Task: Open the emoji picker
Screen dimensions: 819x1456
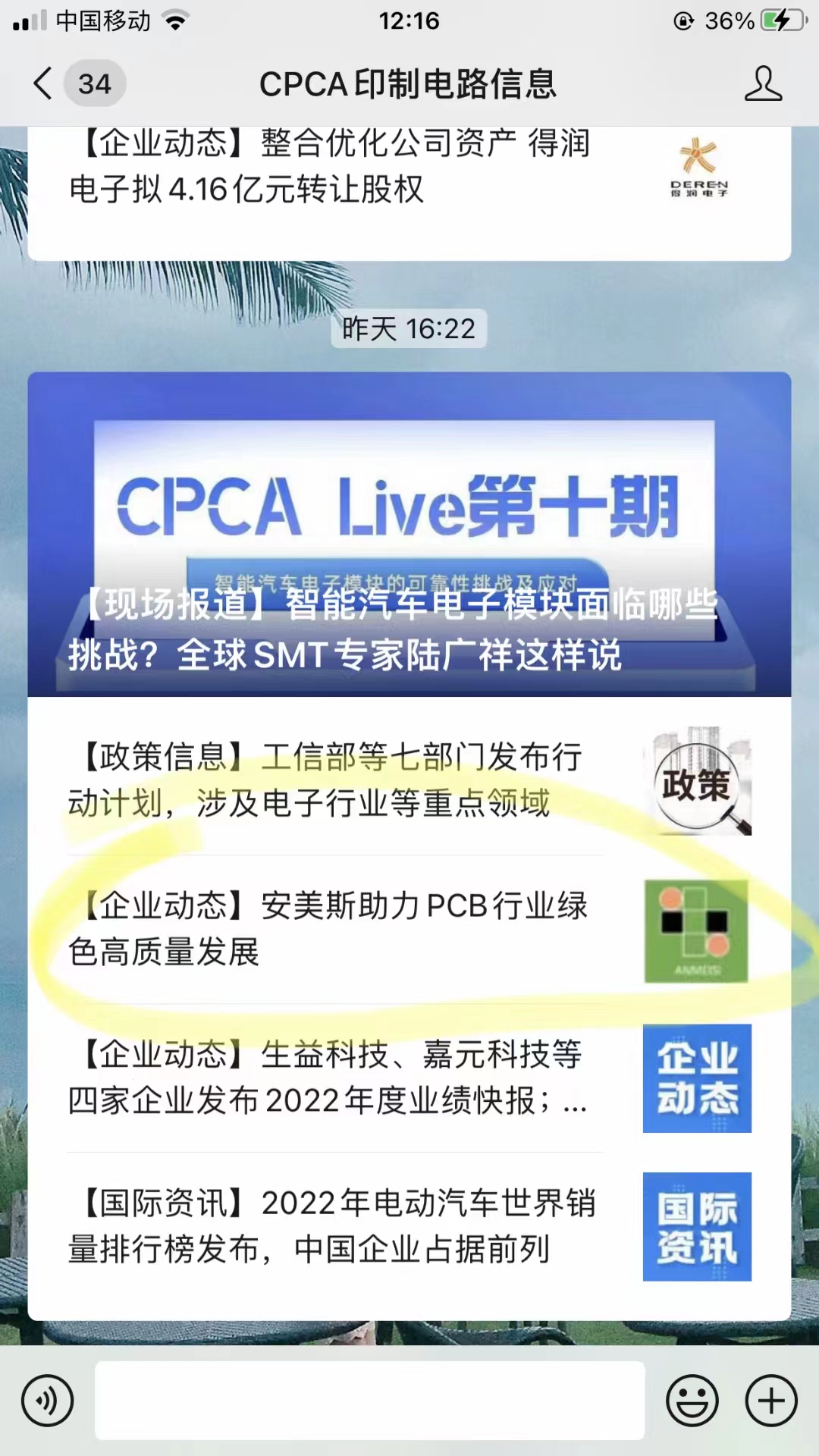Action: pos(692,1401)
